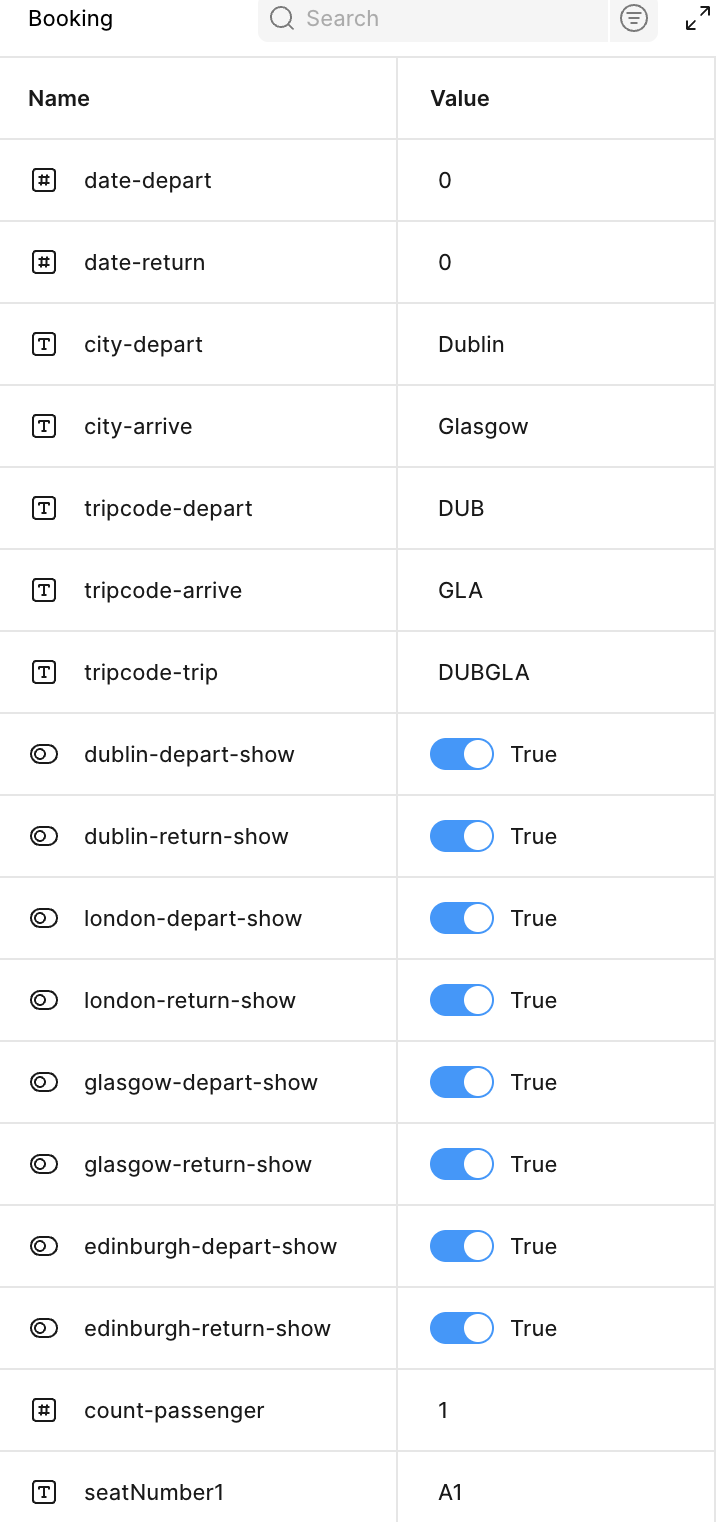Change the tripcode-trip value DUBGLA
This screenshot has height=1522, width=716.
483,672
